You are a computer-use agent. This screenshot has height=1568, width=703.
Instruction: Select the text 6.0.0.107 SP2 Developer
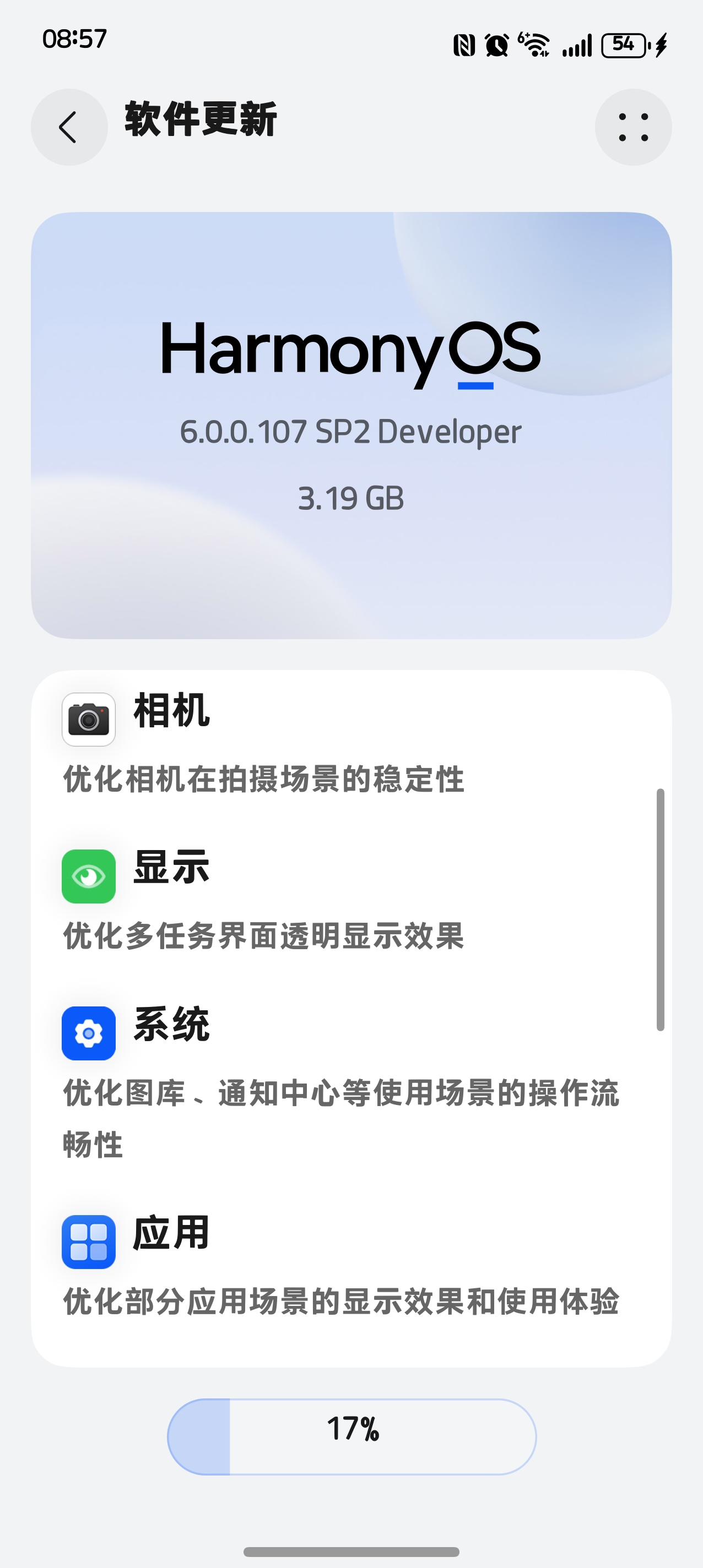(351, 433)
